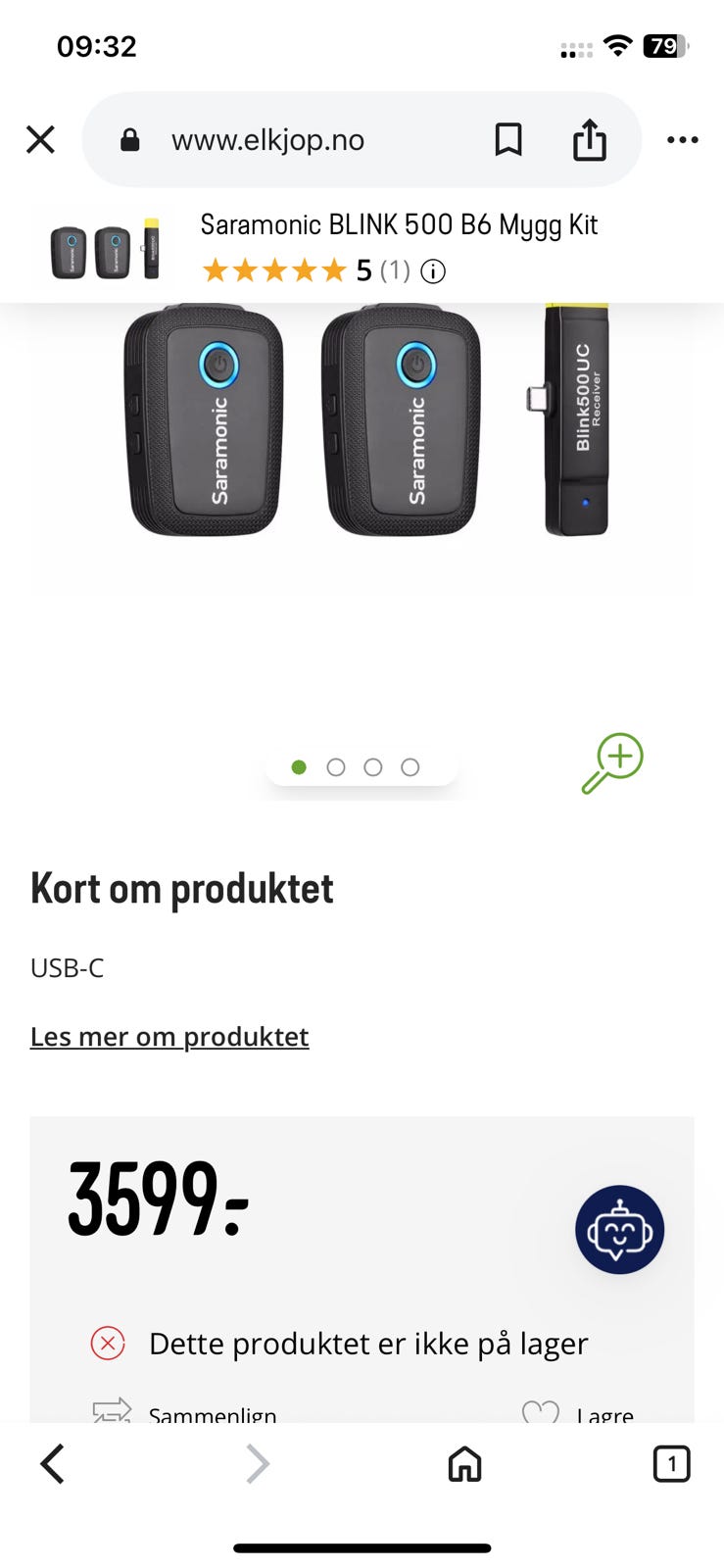Go to the browser home page
This screenshot has width=724, height=1568.
click(x=464, y=1464)
